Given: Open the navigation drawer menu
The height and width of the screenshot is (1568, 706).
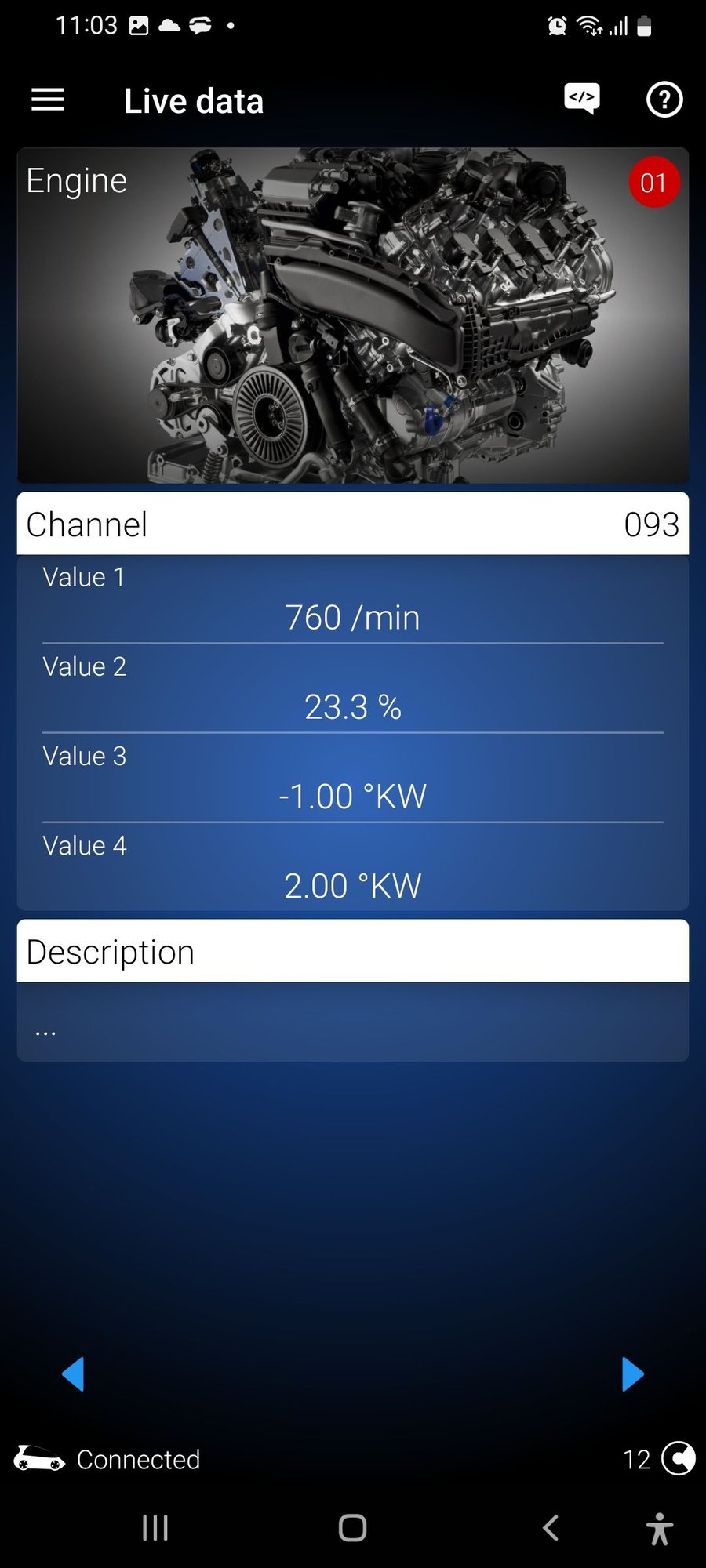Looking at the screenshot, I should point(47,100).
